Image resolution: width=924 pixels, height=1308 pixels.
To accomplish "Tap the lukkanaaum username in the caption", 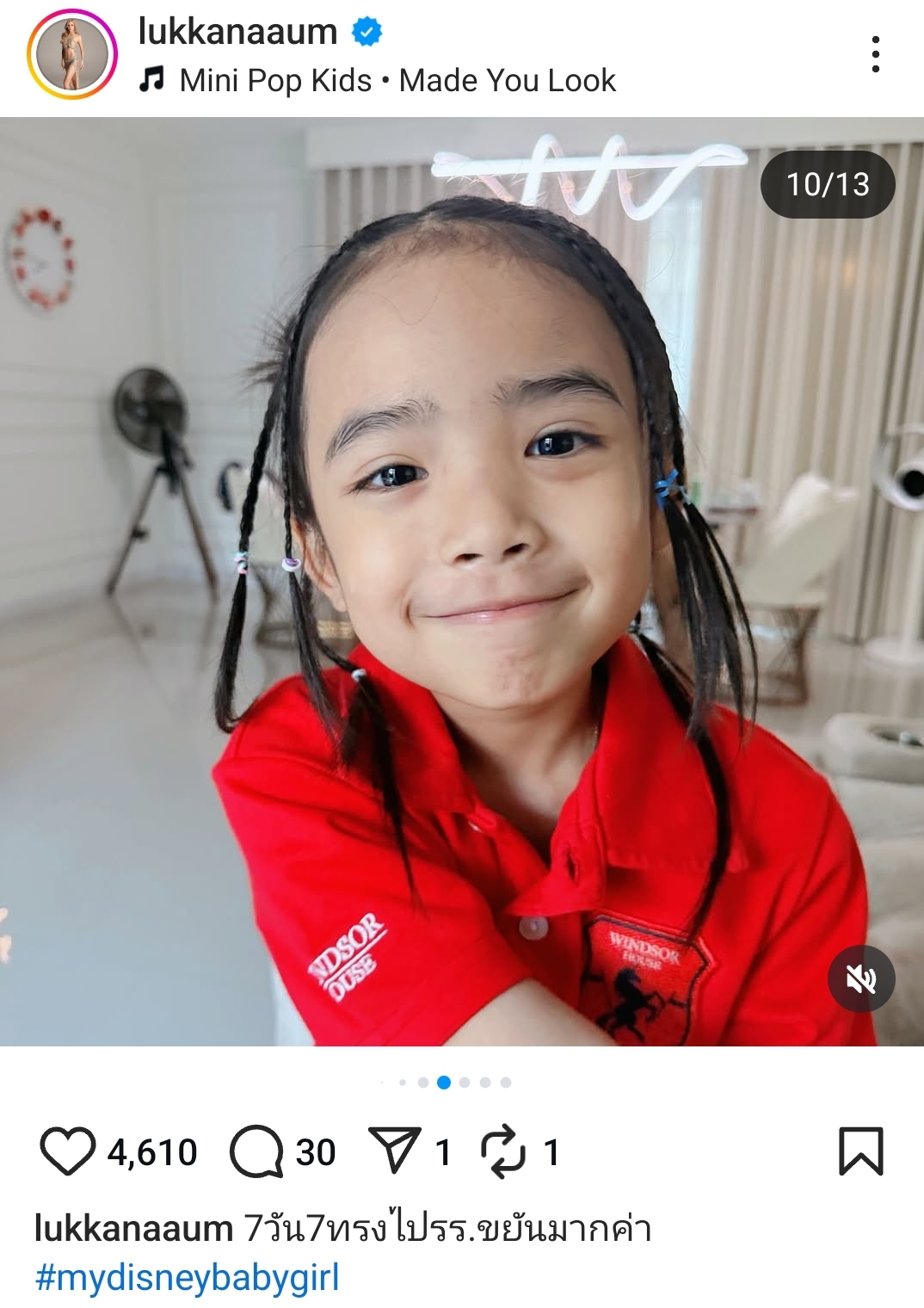I will [133, 1229].
